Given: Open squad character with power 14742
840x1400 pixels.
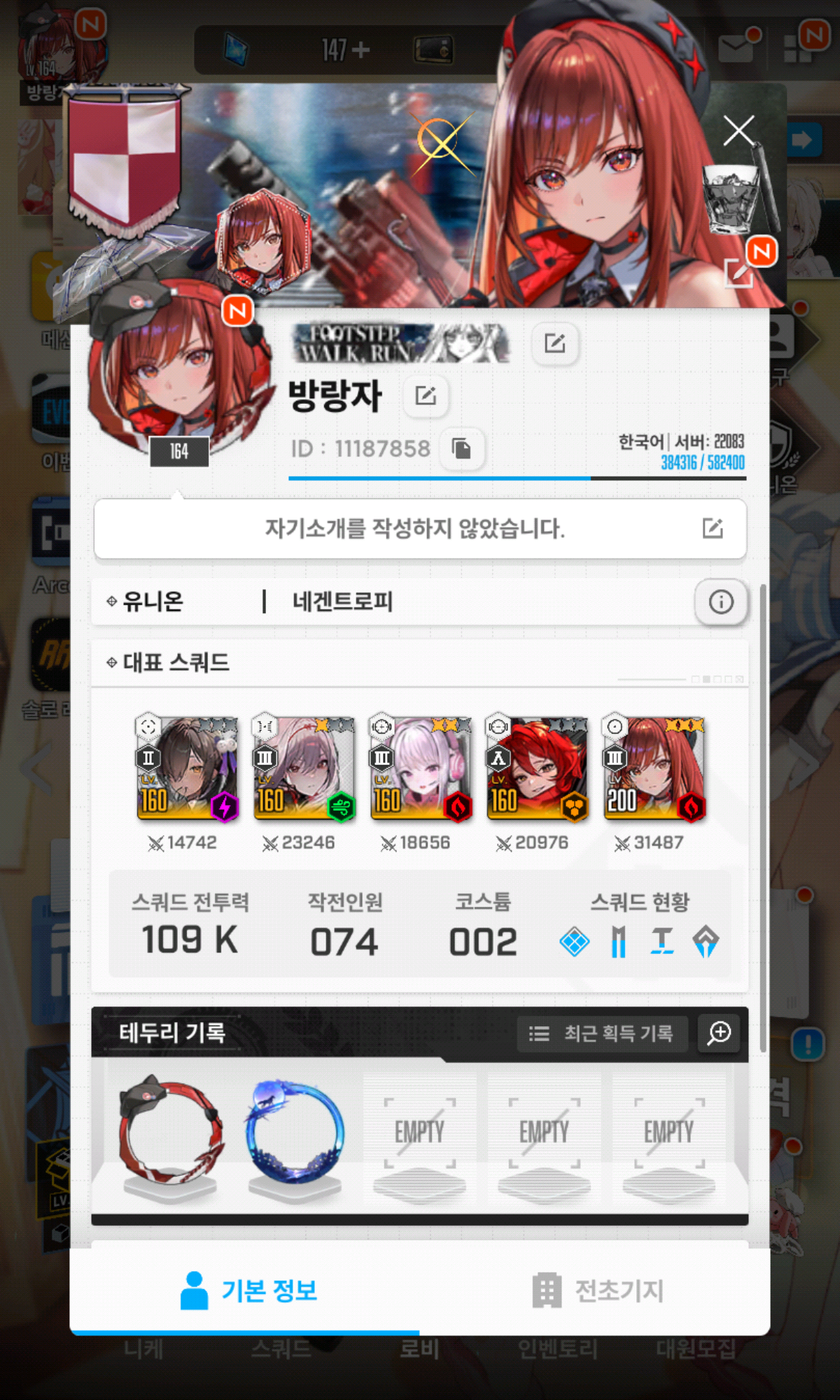Looking at the screenshot, I should [x=187, y=769].
